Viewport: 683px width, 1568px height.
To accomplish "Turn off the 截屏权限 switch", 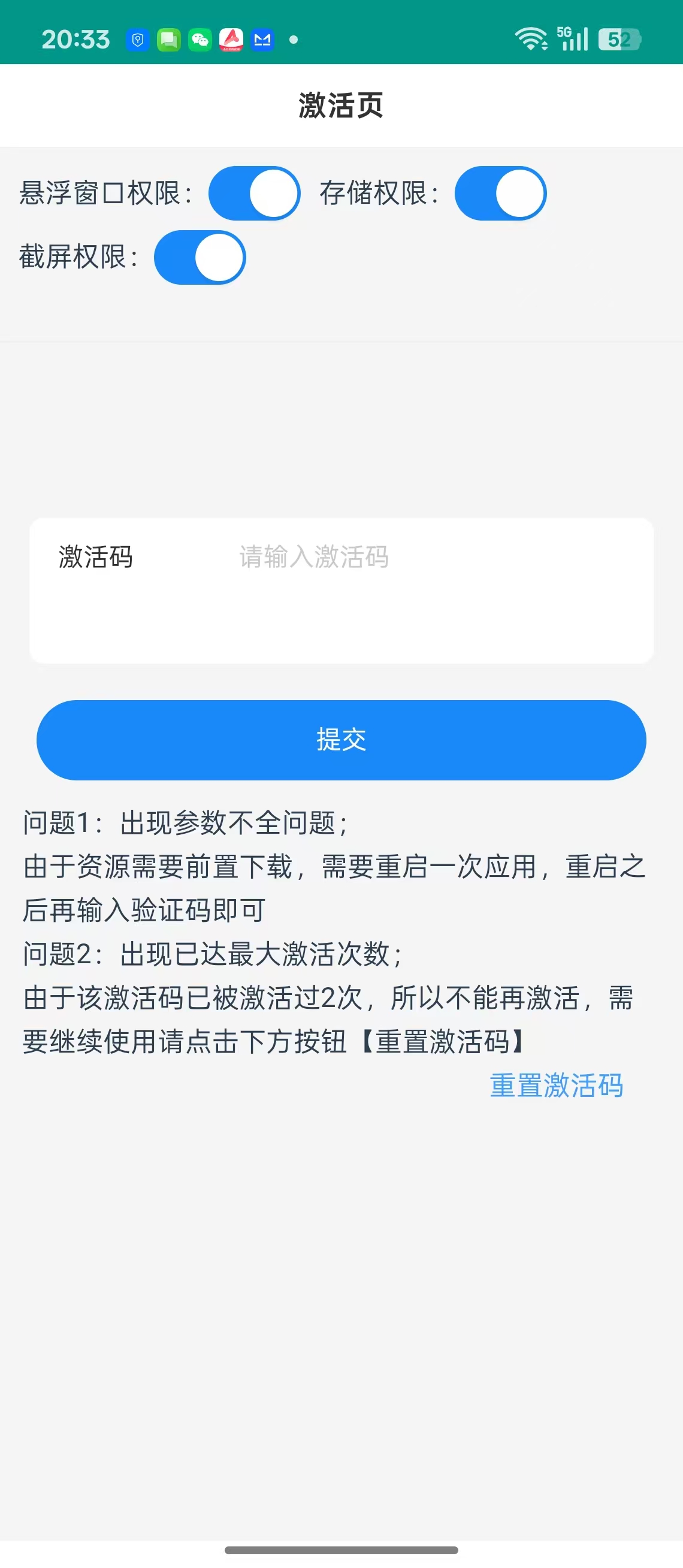I will click(200, 258).
